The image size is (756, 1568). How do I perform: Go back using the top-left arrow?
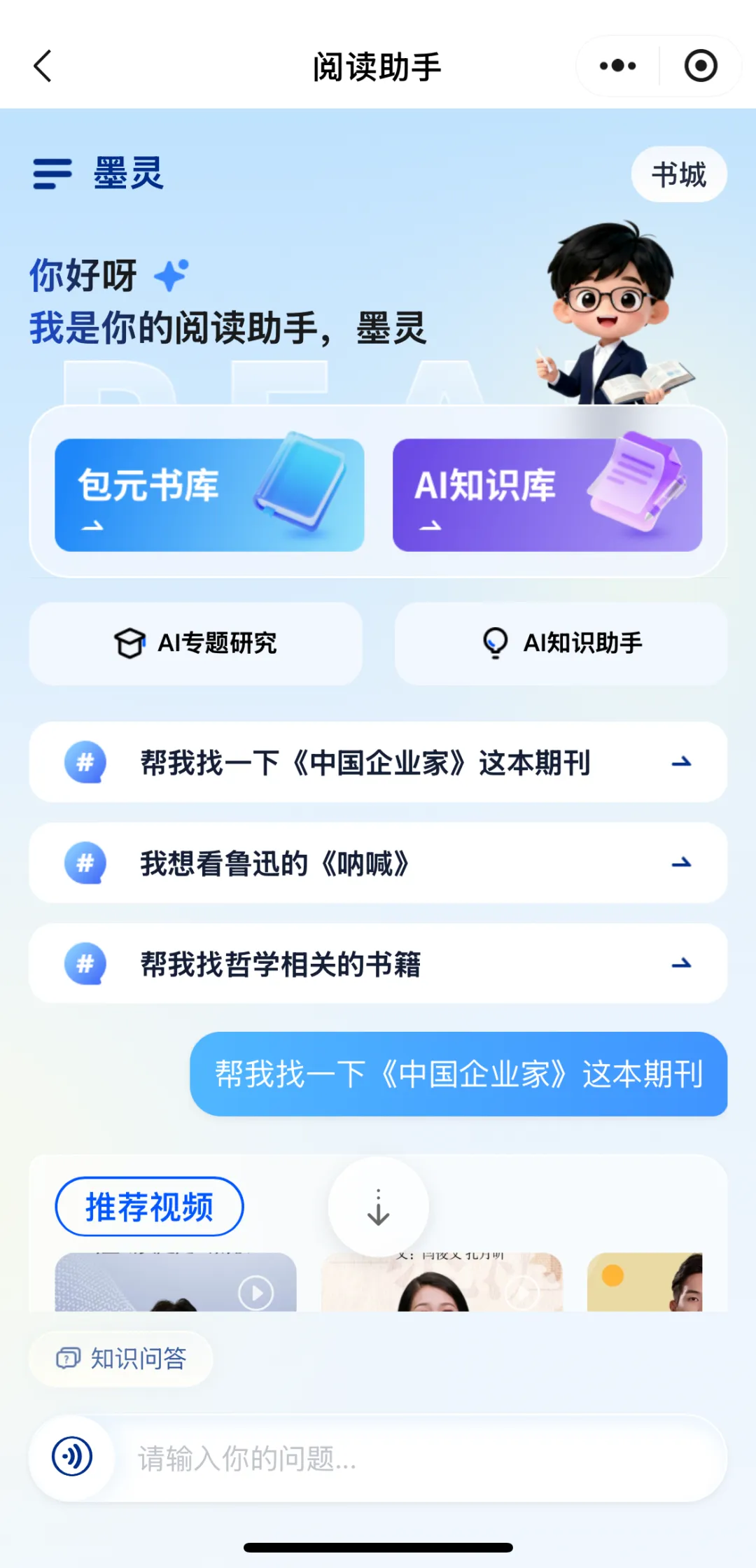pyautogui.click(x=43, y=66)
